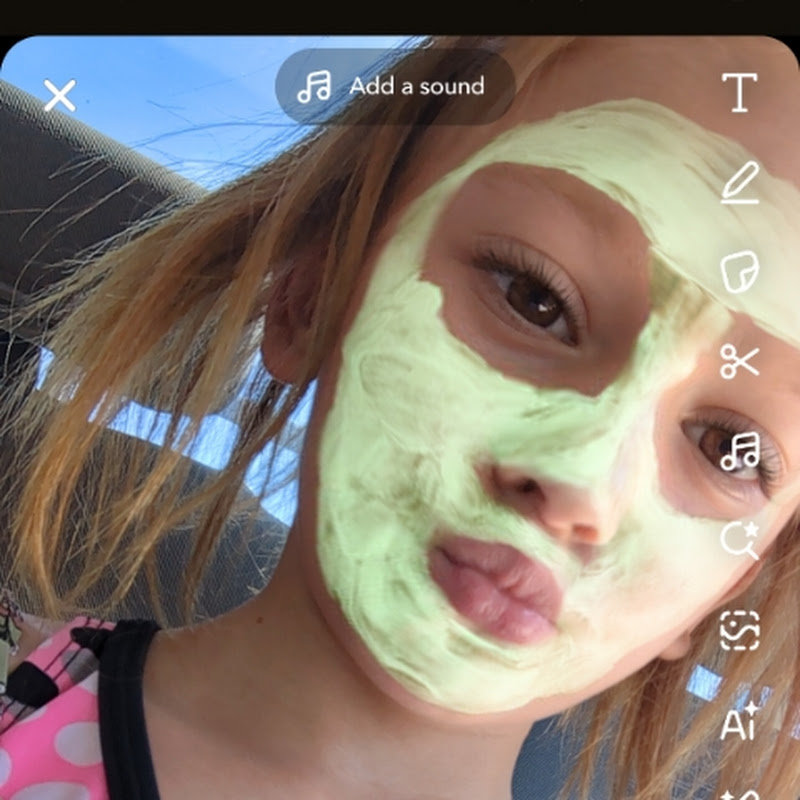Tap the Add a sound button

click(395, 87)
